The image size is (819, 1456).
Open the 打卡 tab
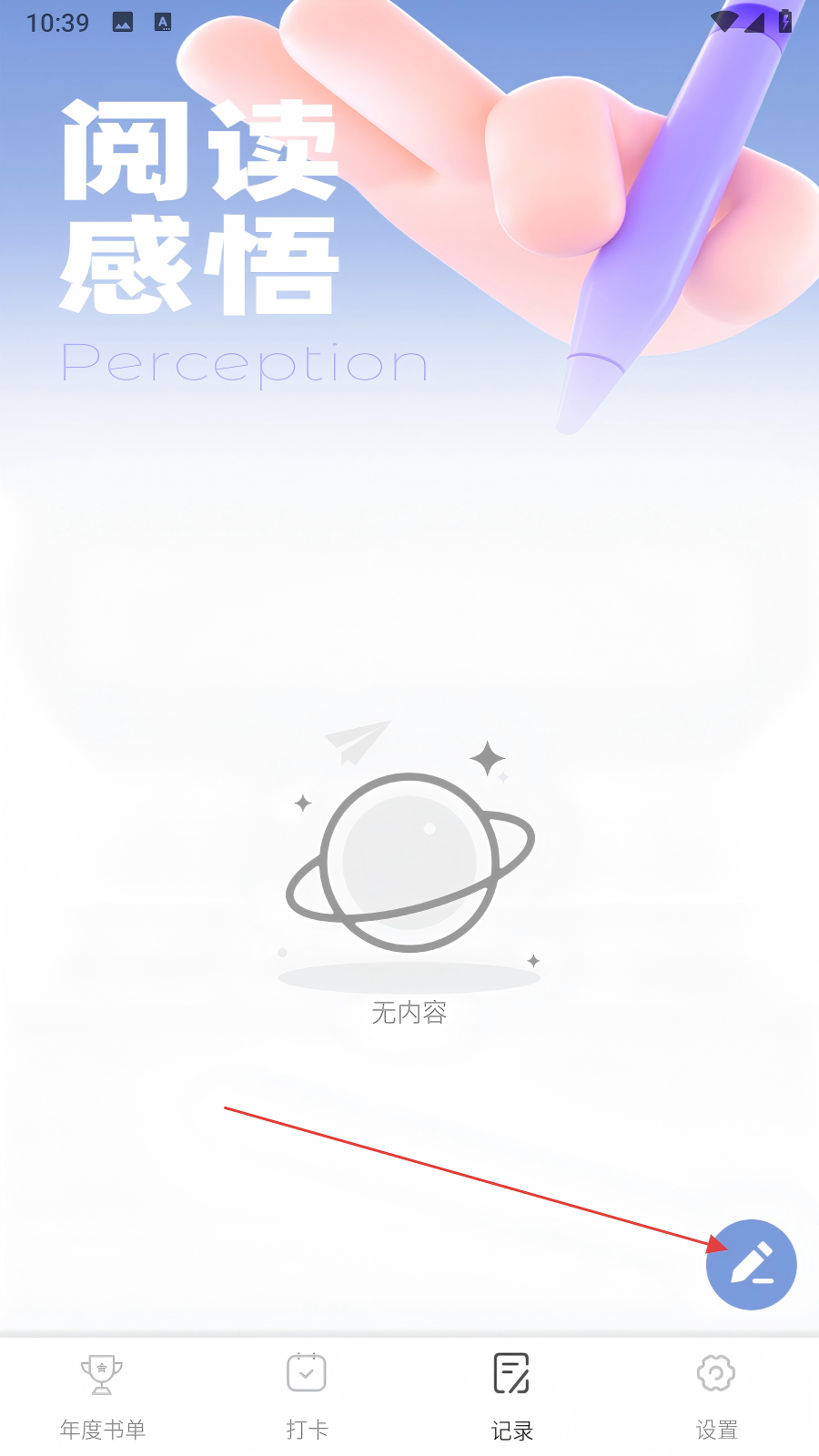point(307,1397)
